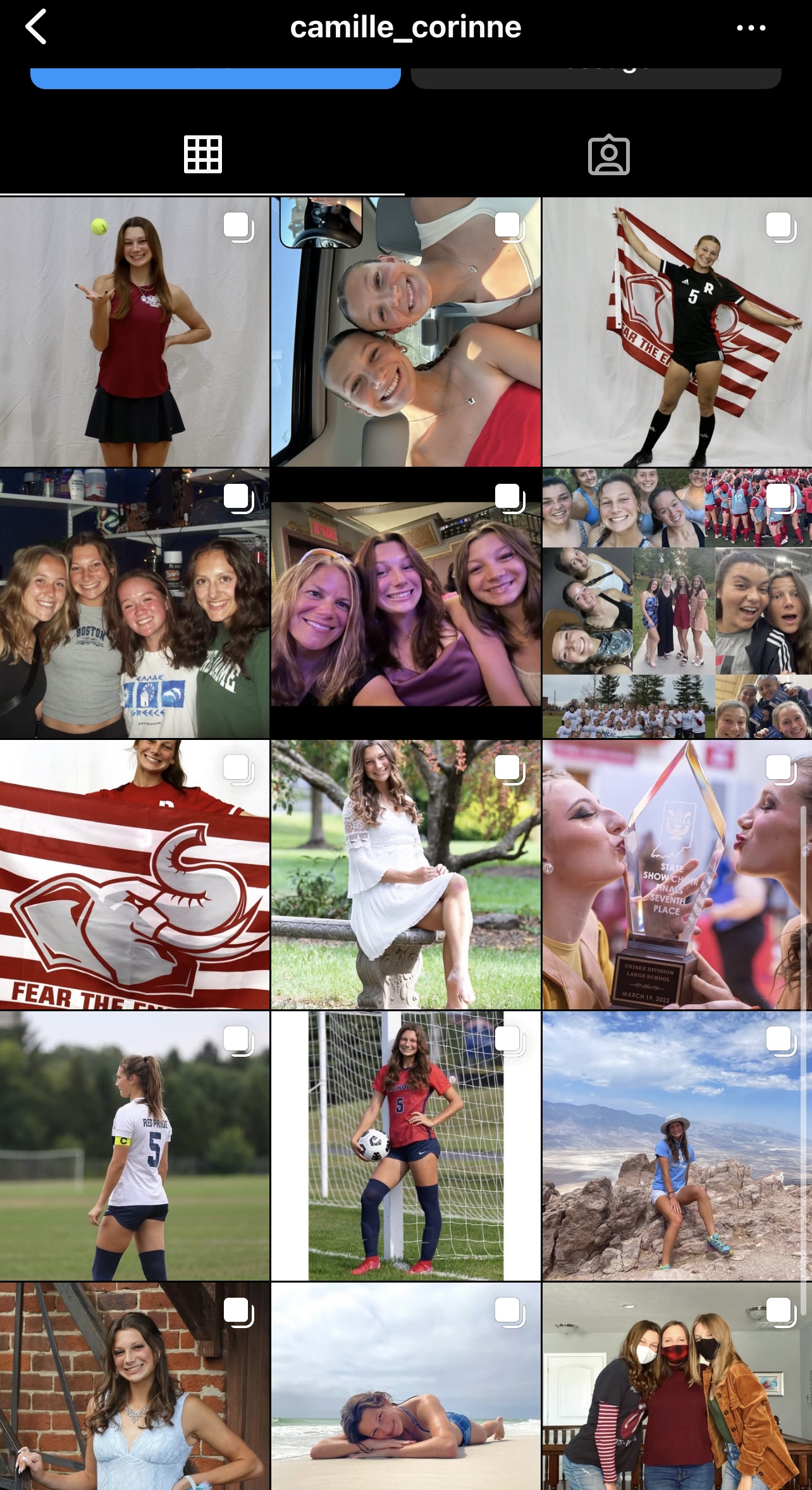The image size is (812, 1490).
Task: Open the soccer goal portrait post
Action: 406,1146
